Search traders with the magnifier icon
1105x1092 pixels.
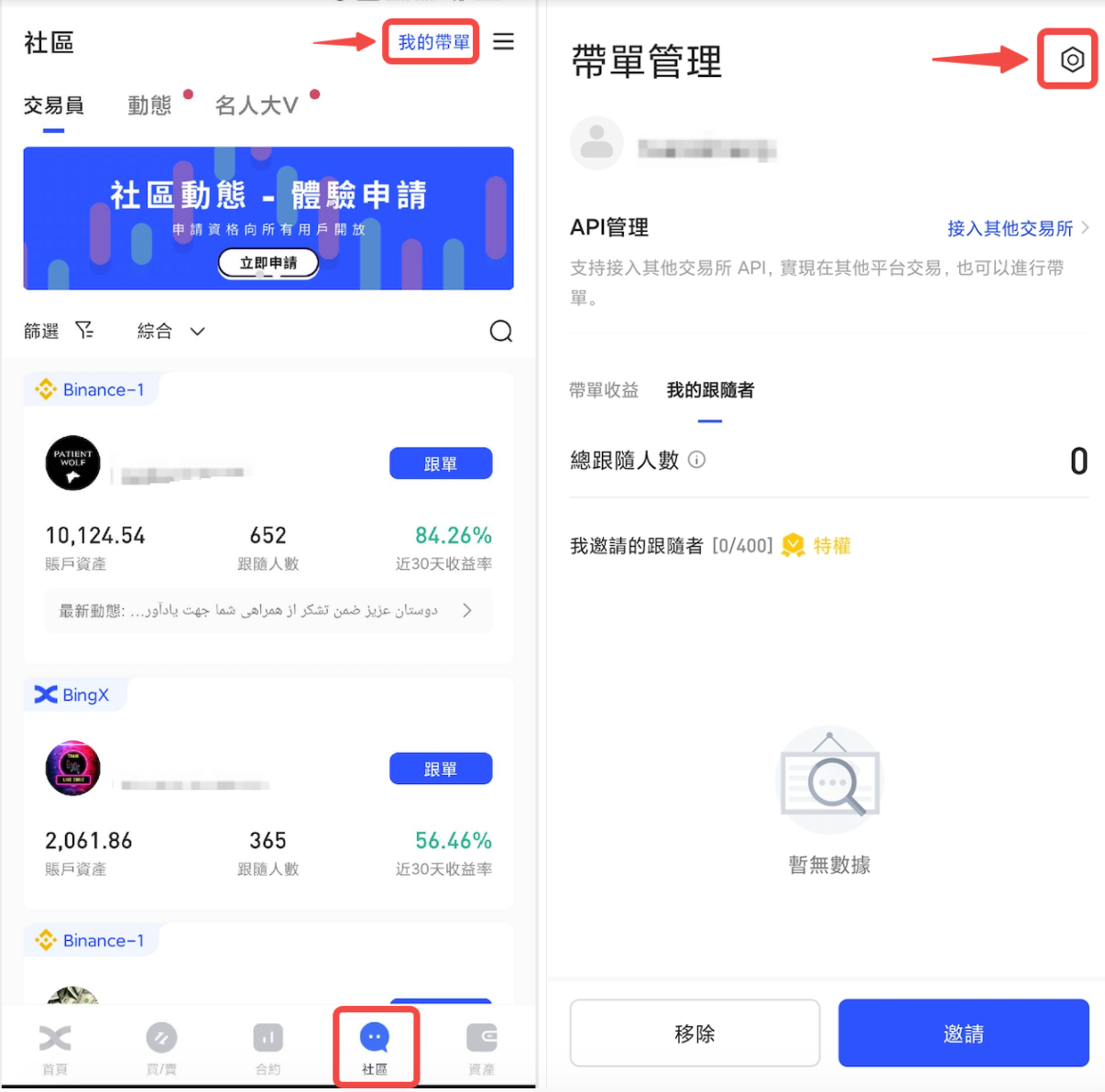(500, 331)
